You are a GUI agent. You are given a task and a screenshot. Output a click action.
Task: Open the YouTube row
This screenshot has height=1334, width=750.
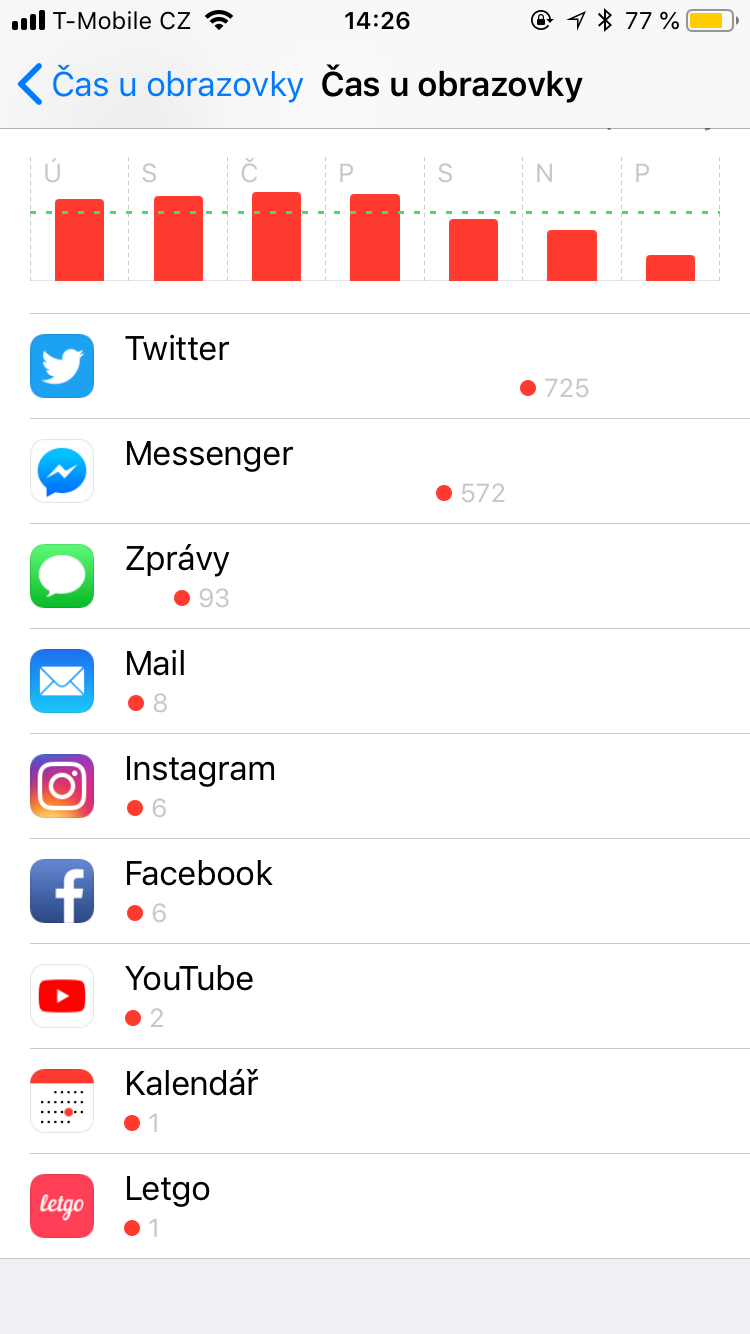375,996
